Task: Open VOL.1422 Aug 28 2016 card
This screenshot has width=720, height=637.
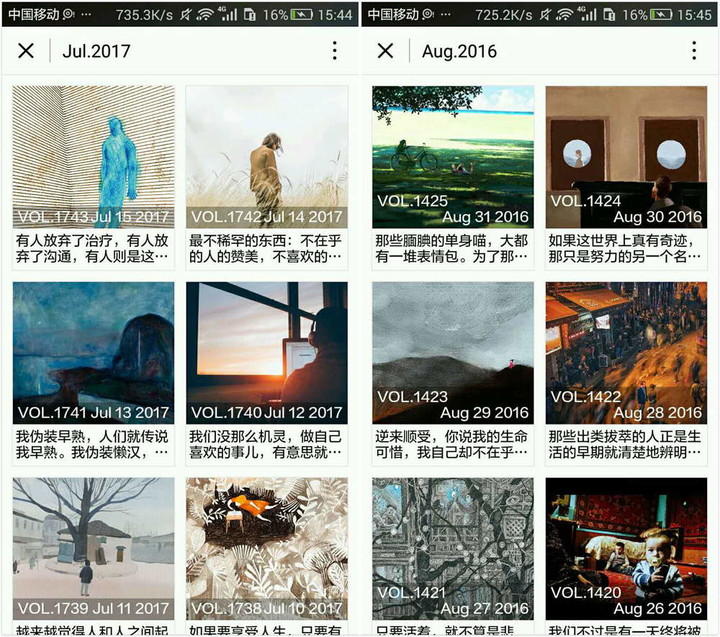Action: coord(626,353)
